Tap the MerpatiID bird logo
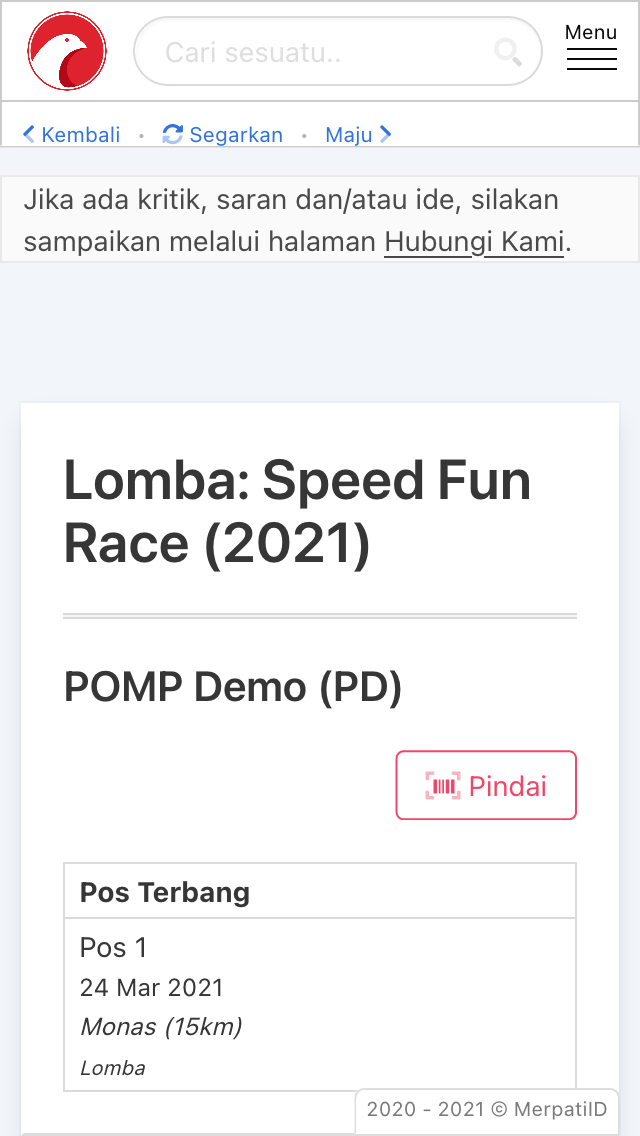This screenshot has height=1136, width=640. point(67,51)
